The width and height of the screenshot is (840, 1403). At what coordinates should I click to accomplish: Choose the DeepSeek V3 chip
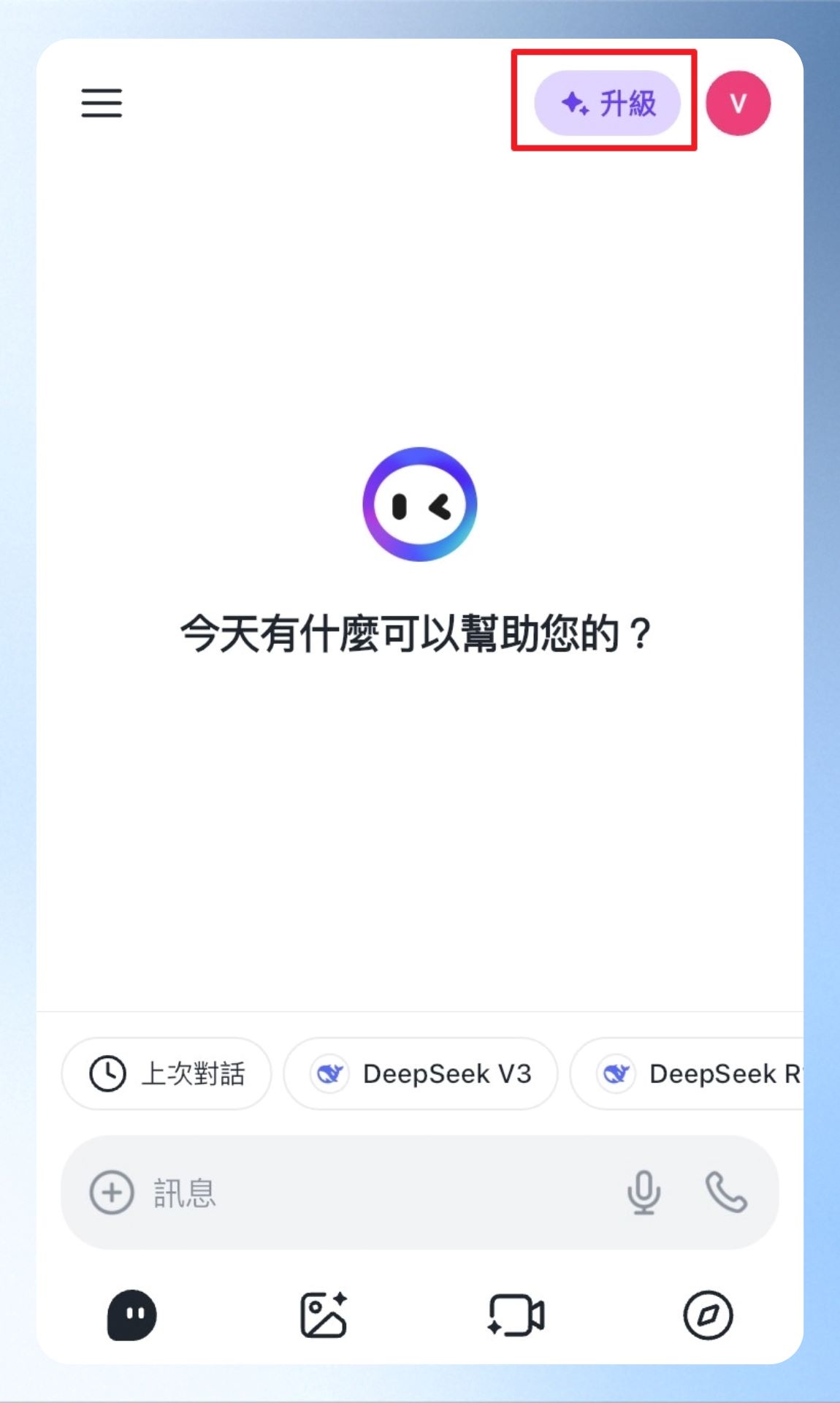point(421,1073)
